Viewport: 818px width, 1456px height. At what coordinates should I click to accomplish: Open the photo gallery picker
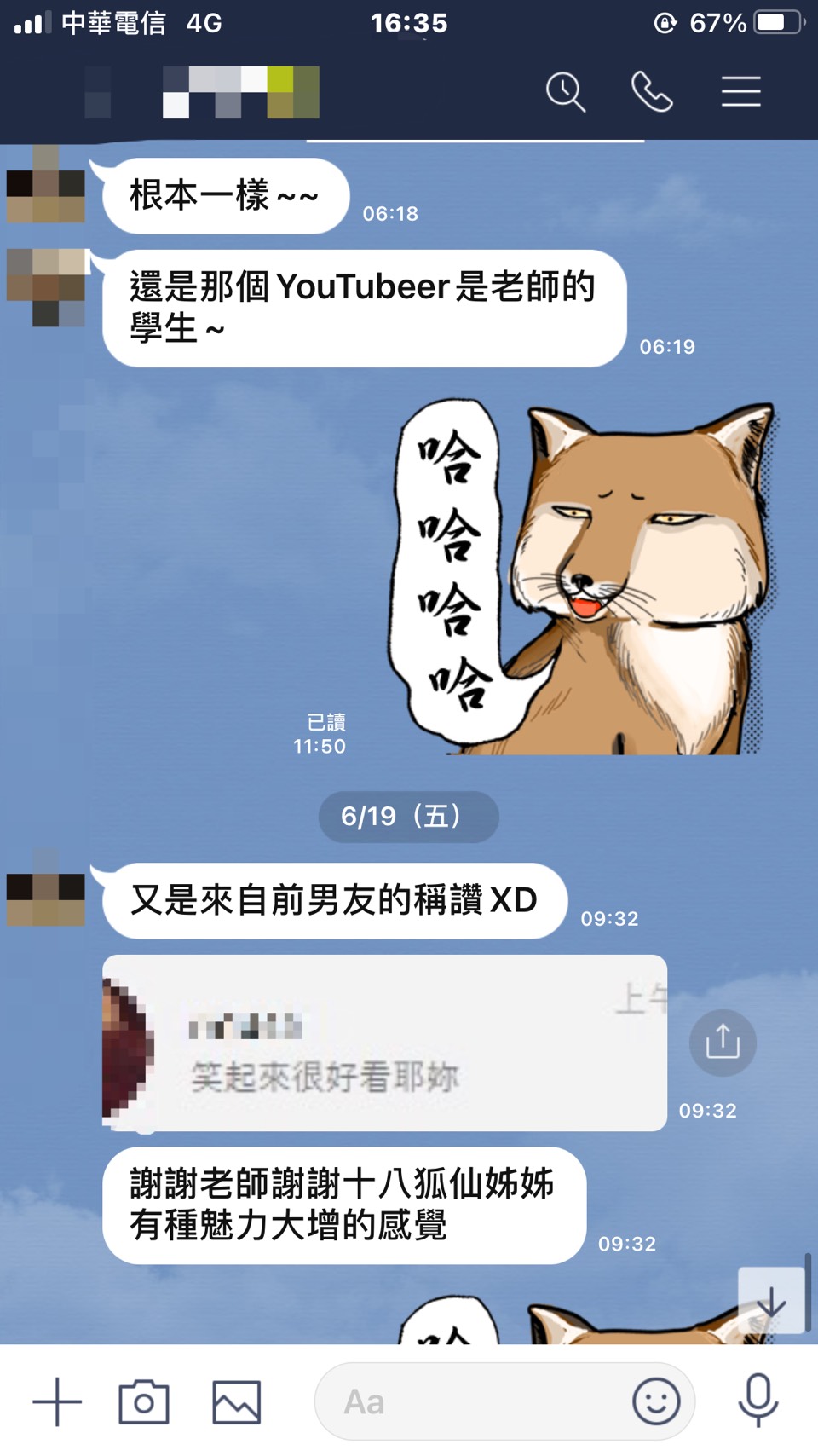236,1401
